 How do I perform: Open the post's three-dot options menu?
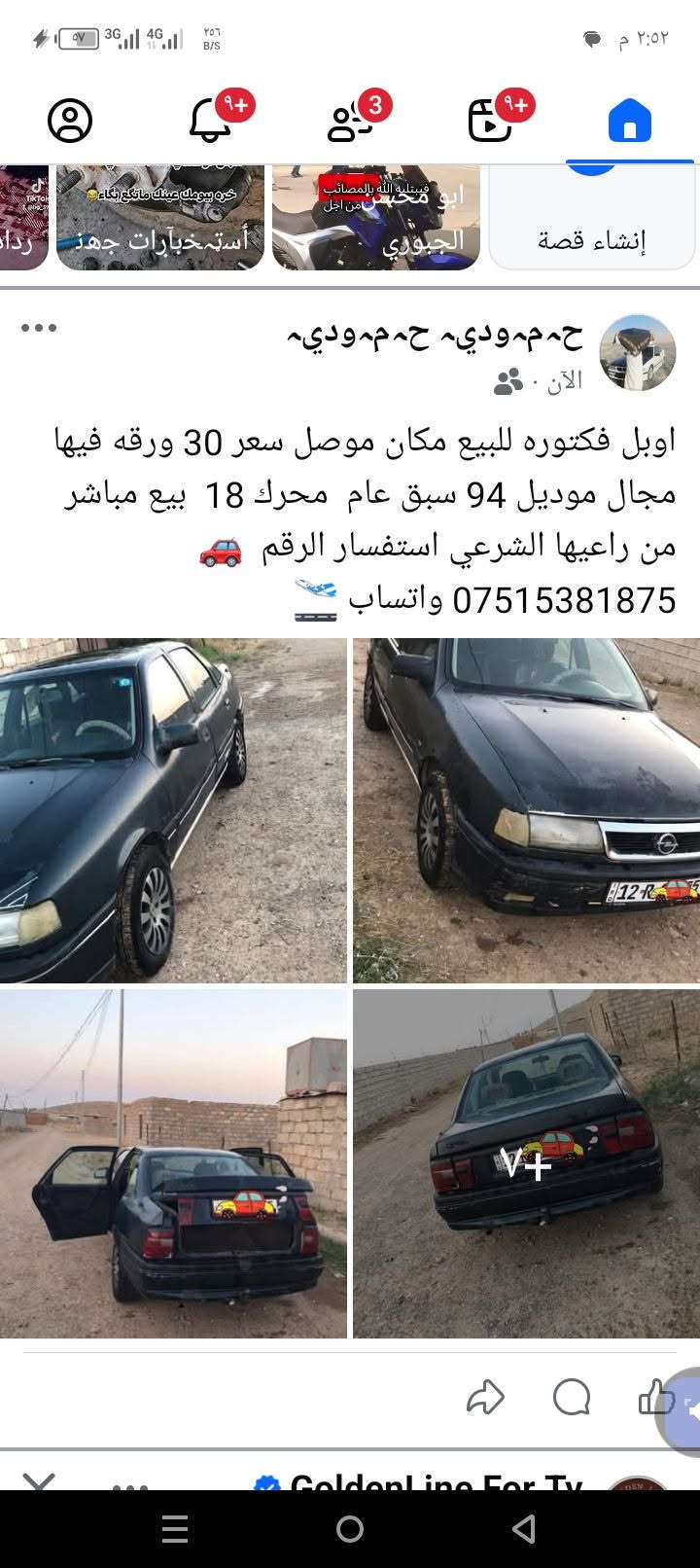pyautogui.click(x=39, y=328)
